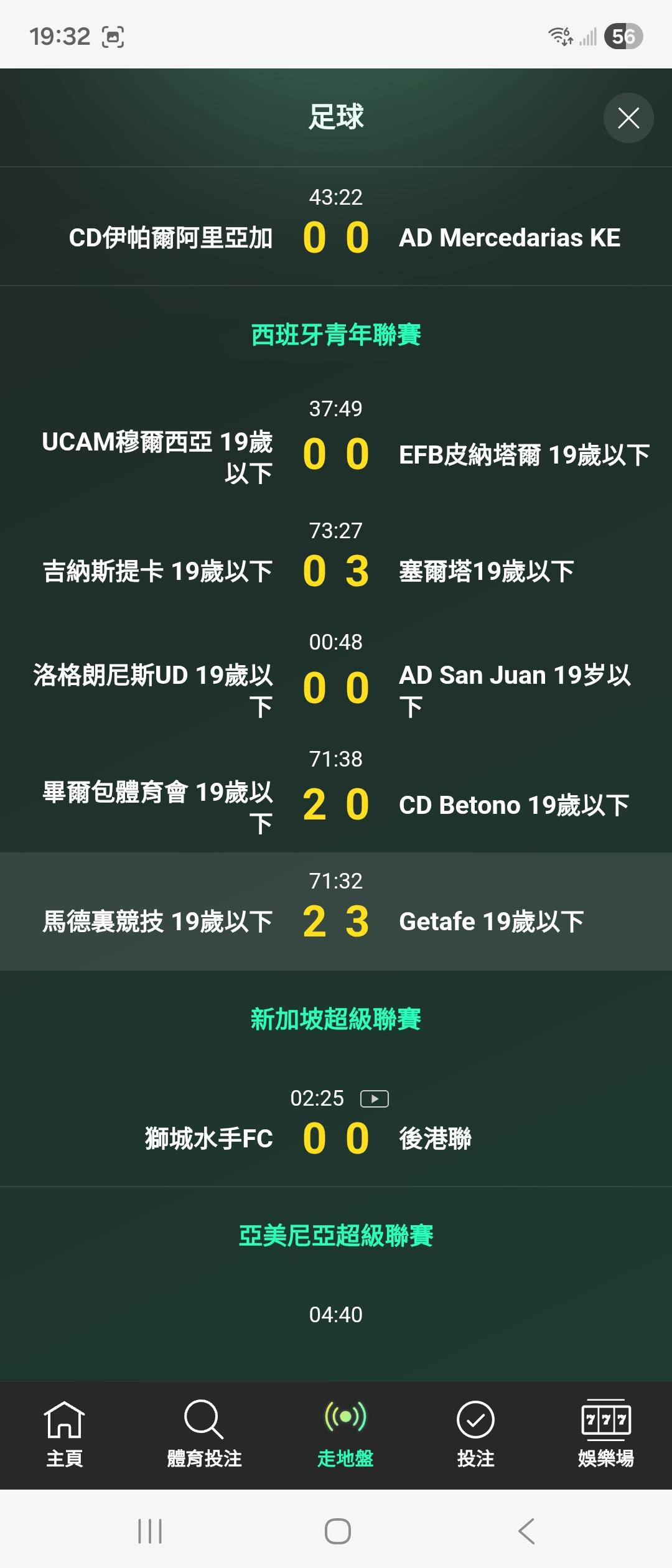Close the 足球 match list

[628, 118]
